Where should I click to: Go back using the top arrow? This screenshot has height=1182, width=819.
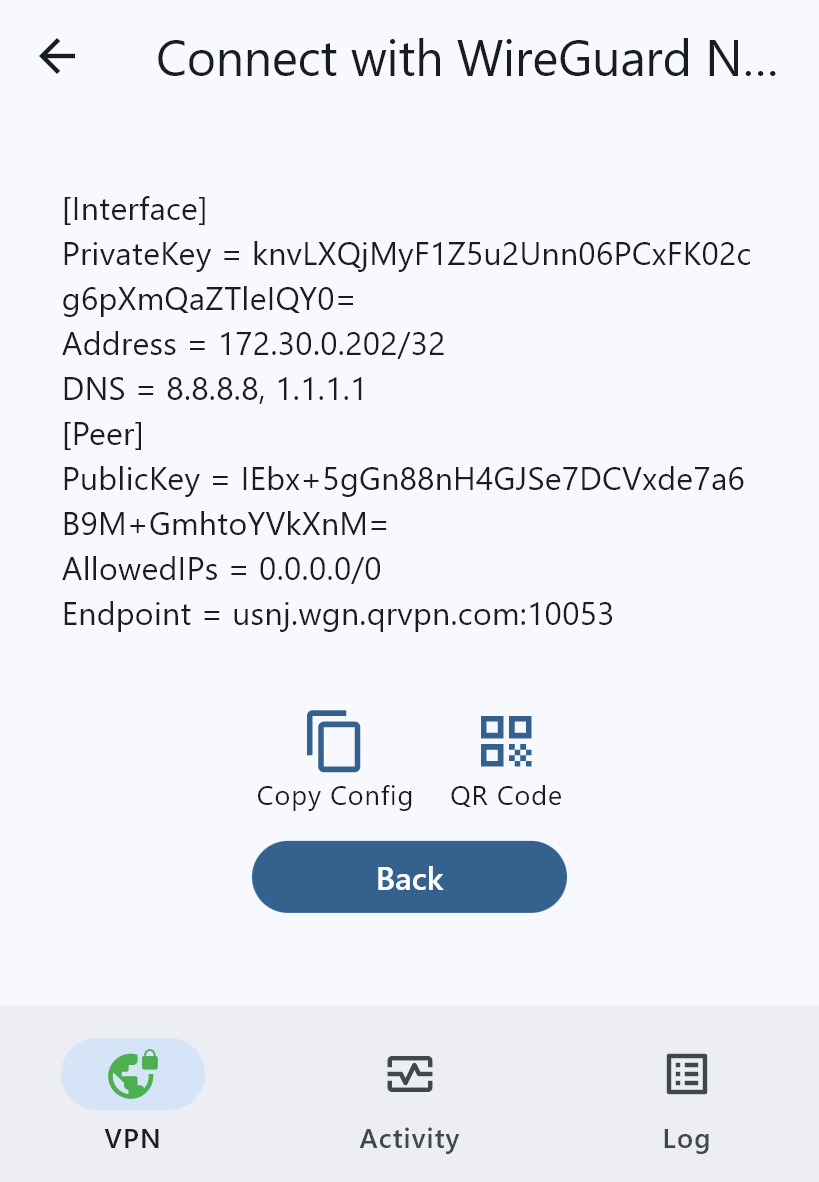point(57,57)
